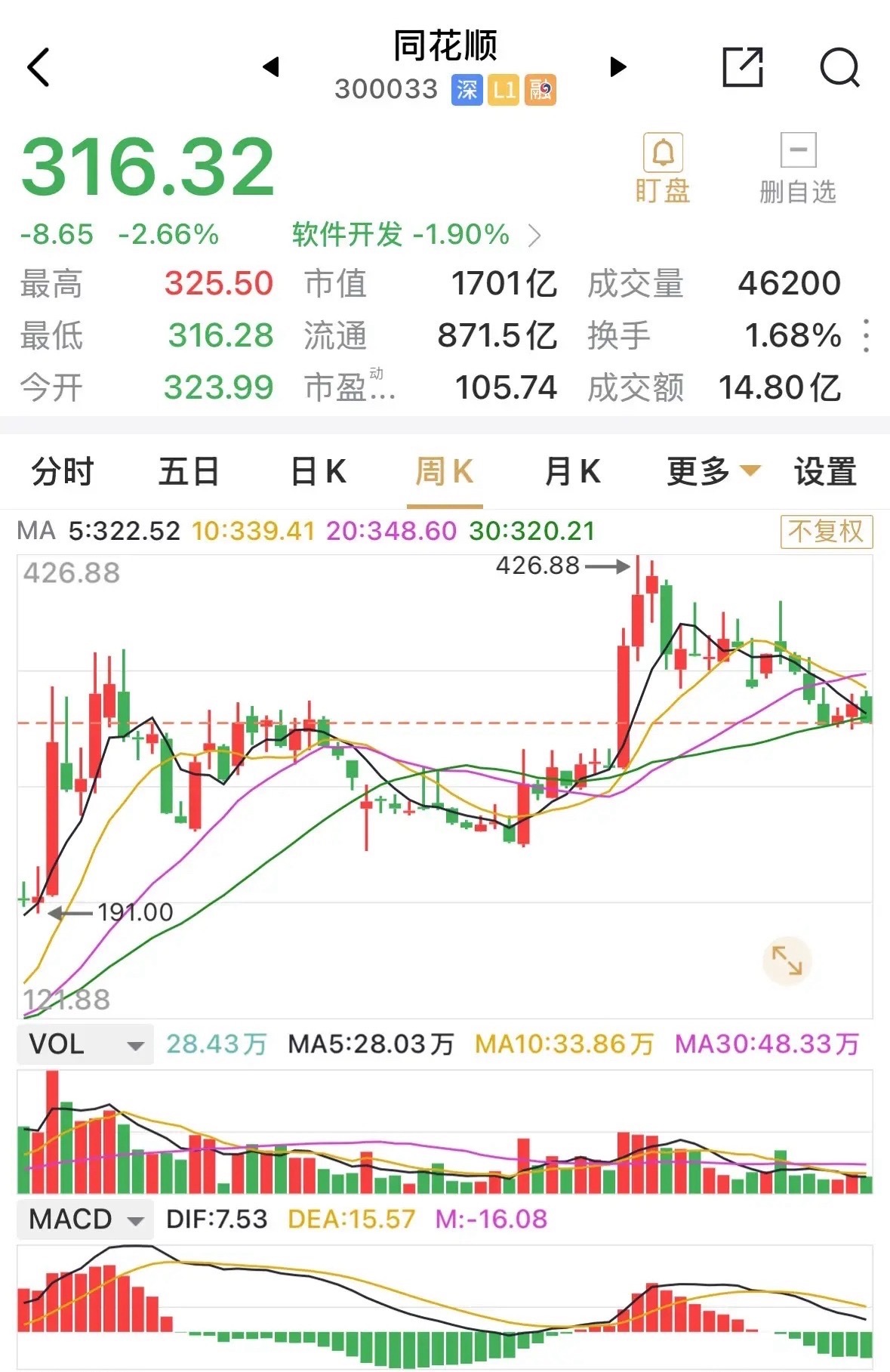Viewport: 890px width, 1372px height.
Task: Tap the back arrow to return
Action: (x=38, y=67)
